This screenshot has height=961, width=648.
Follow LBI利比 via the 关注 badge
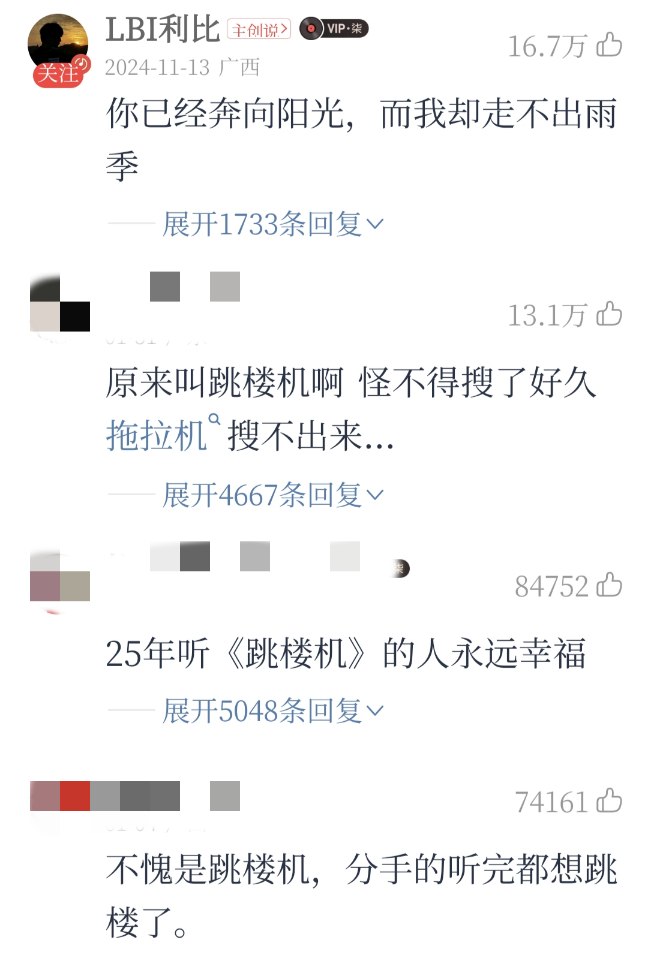(x=58, y=74)
